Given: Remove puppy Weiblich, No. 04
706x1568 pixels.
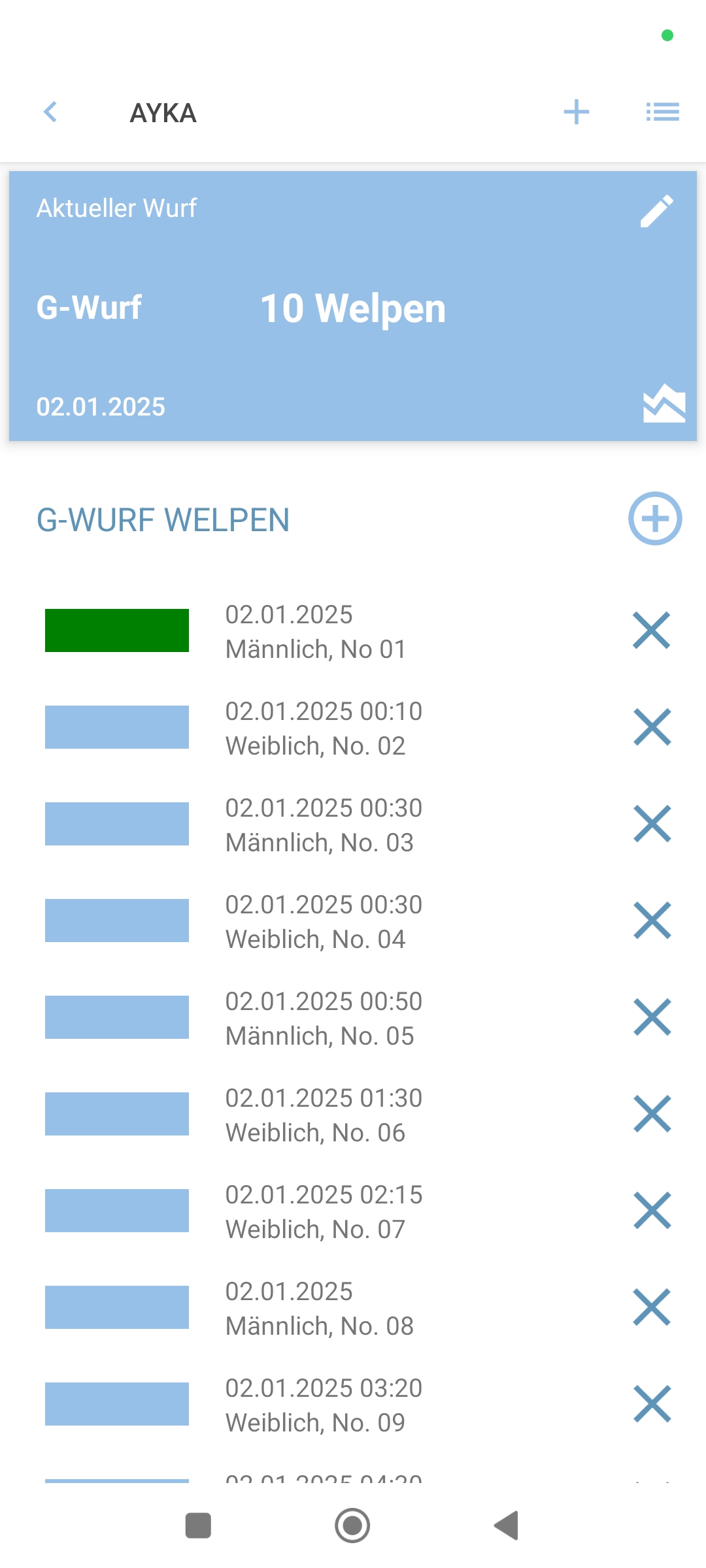Looking at the screenshot, I should 652,921.
